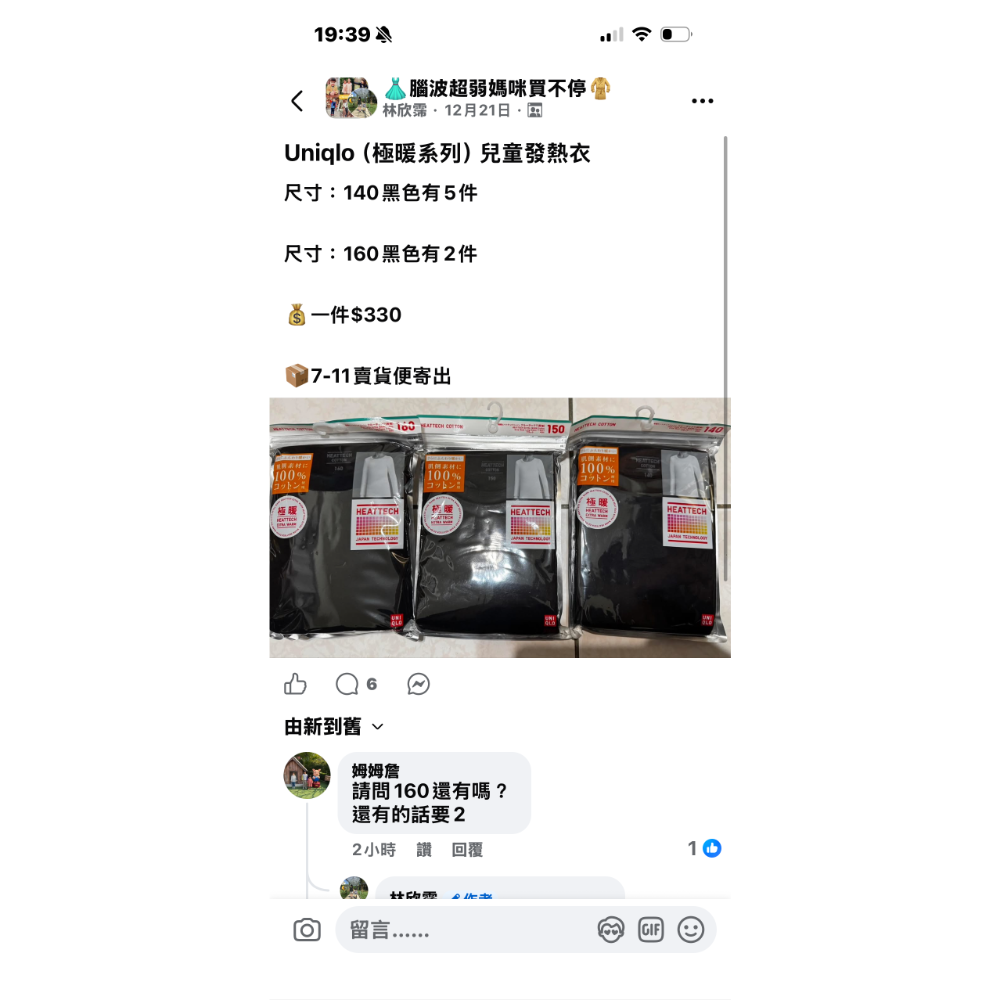Go back using the back arrow

(297, 101)
